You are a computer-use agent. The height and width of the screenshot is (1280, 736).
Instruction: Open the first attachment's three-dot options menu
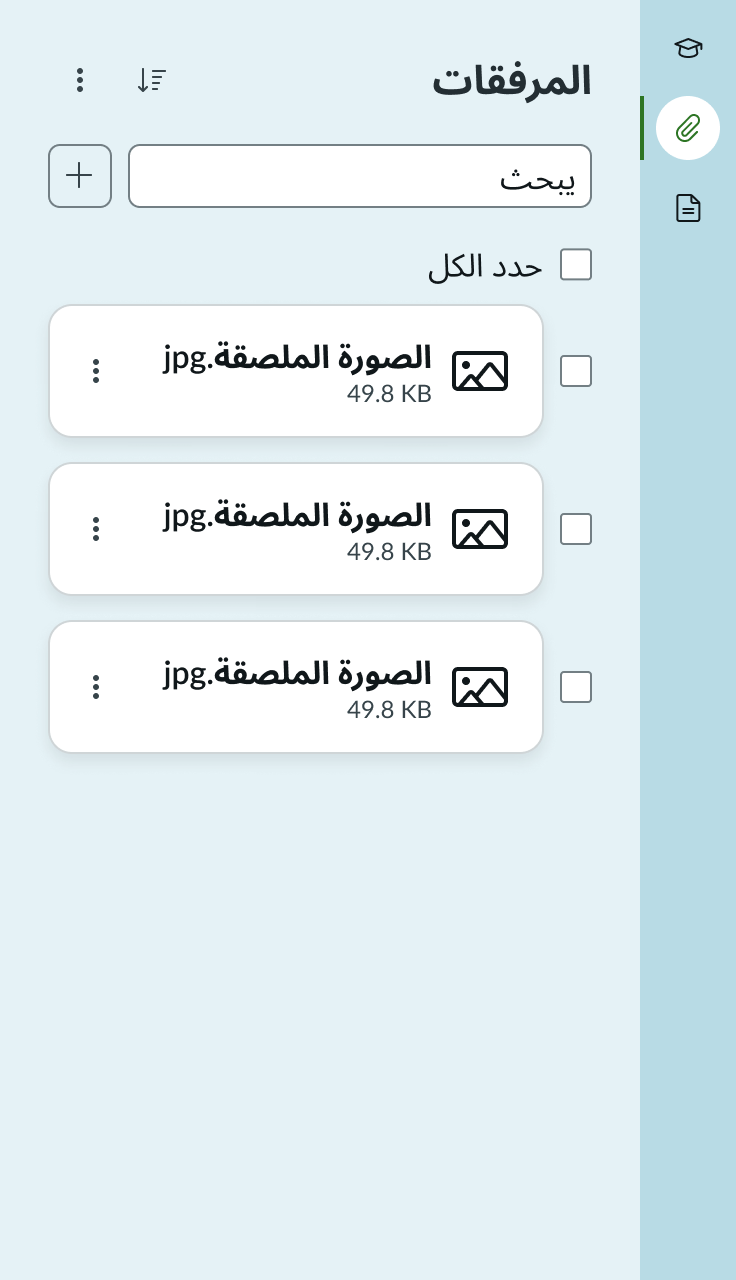tap(96, 371)
